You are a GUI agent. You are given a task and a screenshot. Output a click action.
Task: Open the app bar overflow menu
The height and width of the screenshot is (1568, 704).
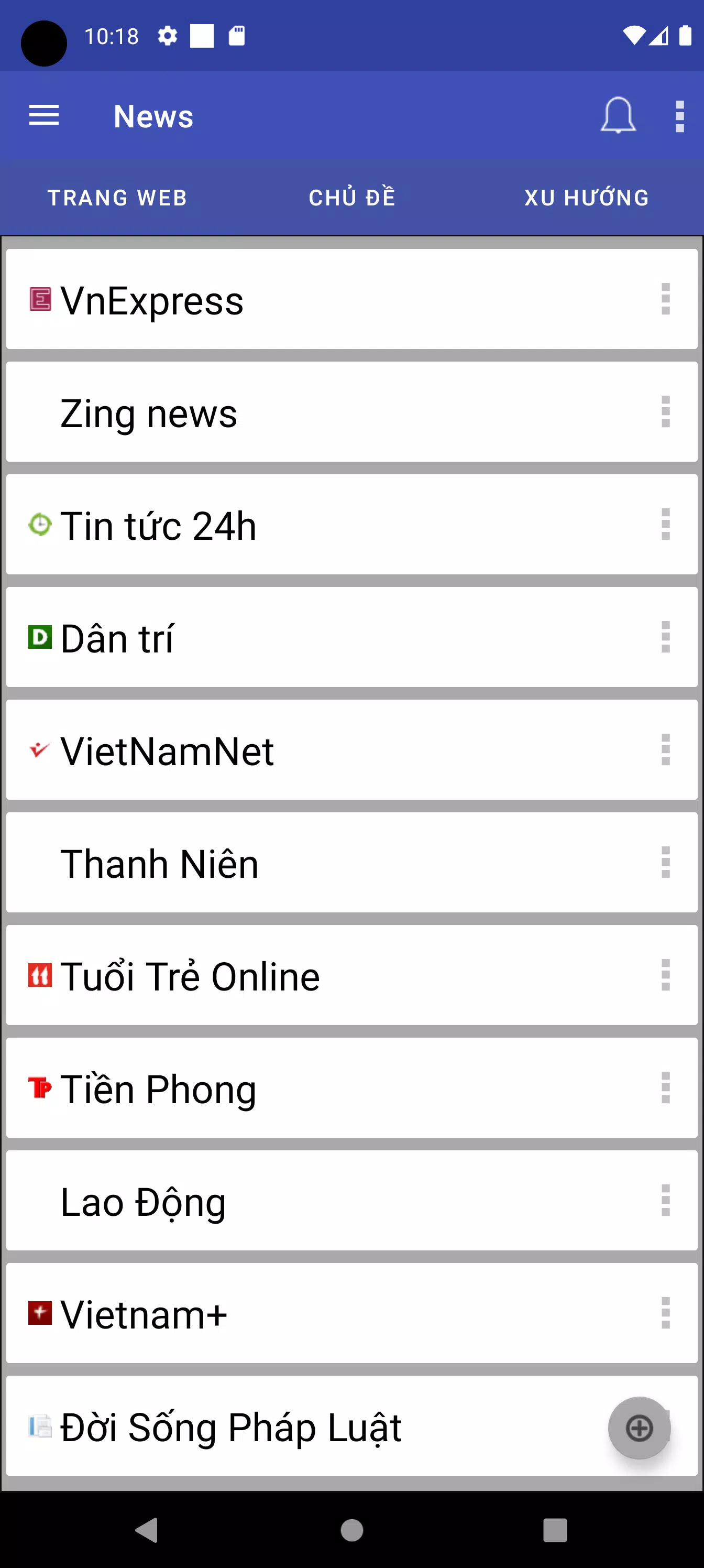coord(680,116)
